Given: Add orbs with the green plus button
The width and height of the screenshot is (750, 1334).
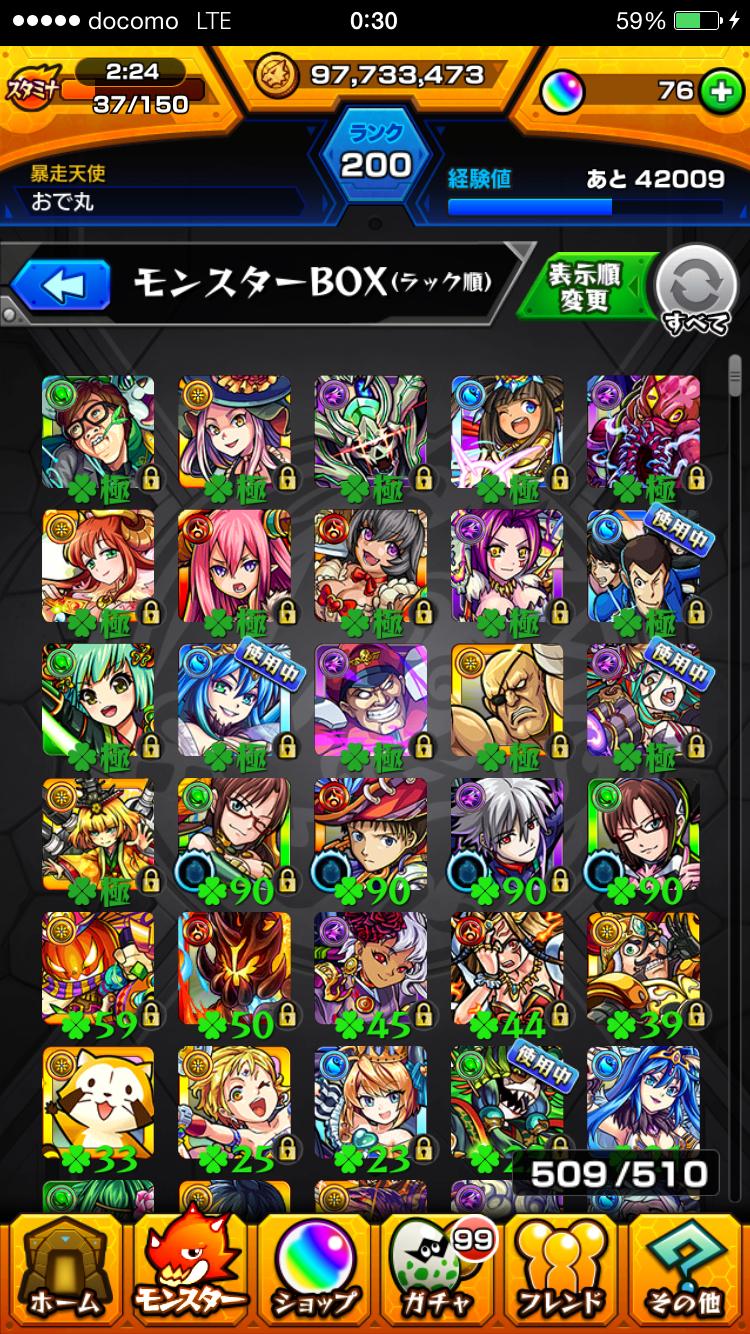Looking at the screenshot, I should (716, 92).
